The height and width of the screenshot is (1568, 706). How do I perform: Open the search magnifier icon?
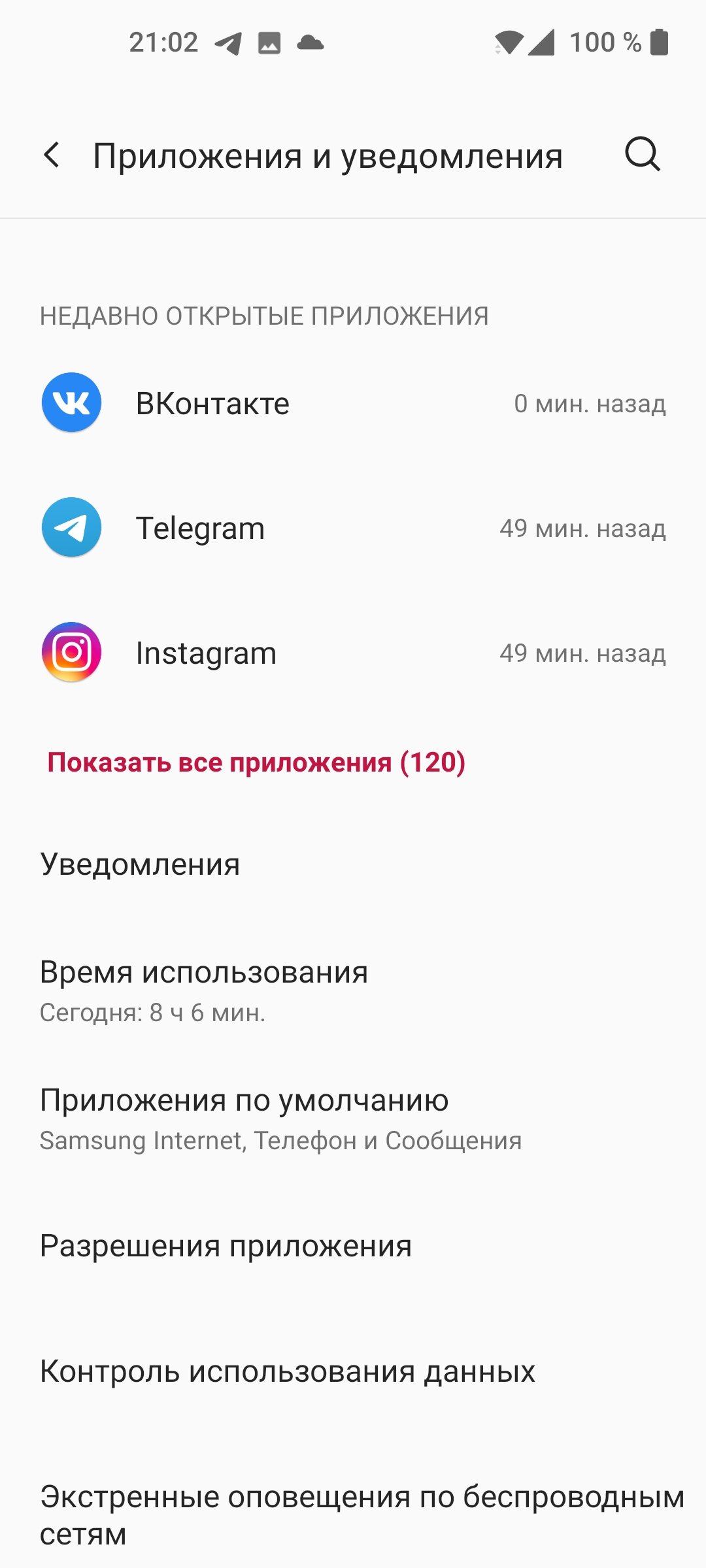[x=643, y=155]
